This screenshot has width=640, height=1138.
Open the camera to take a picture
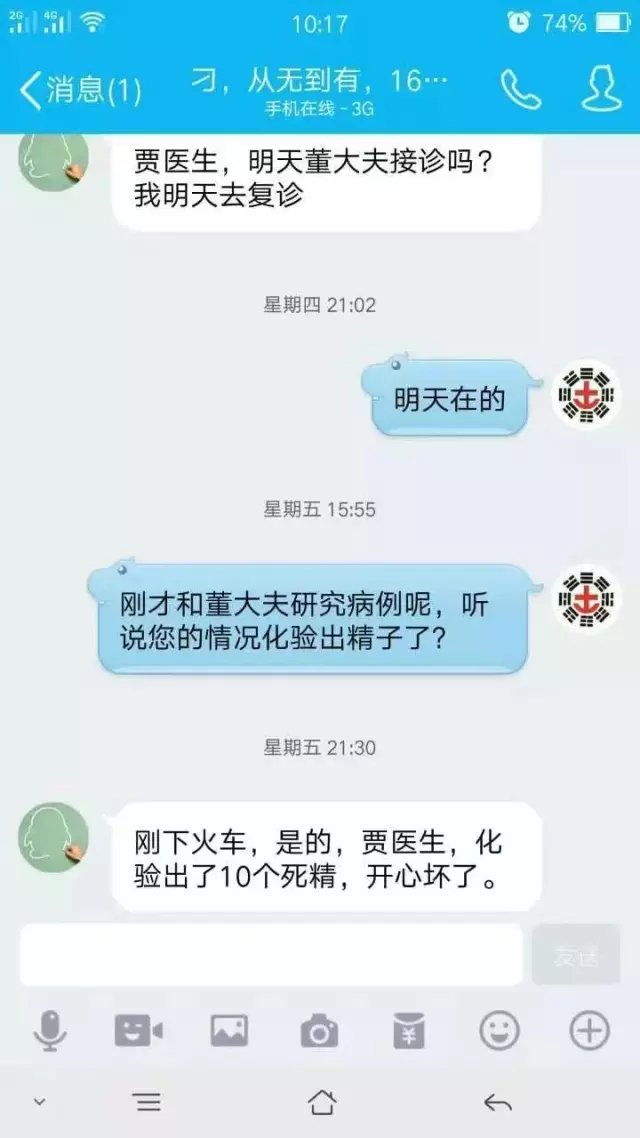319,1031
